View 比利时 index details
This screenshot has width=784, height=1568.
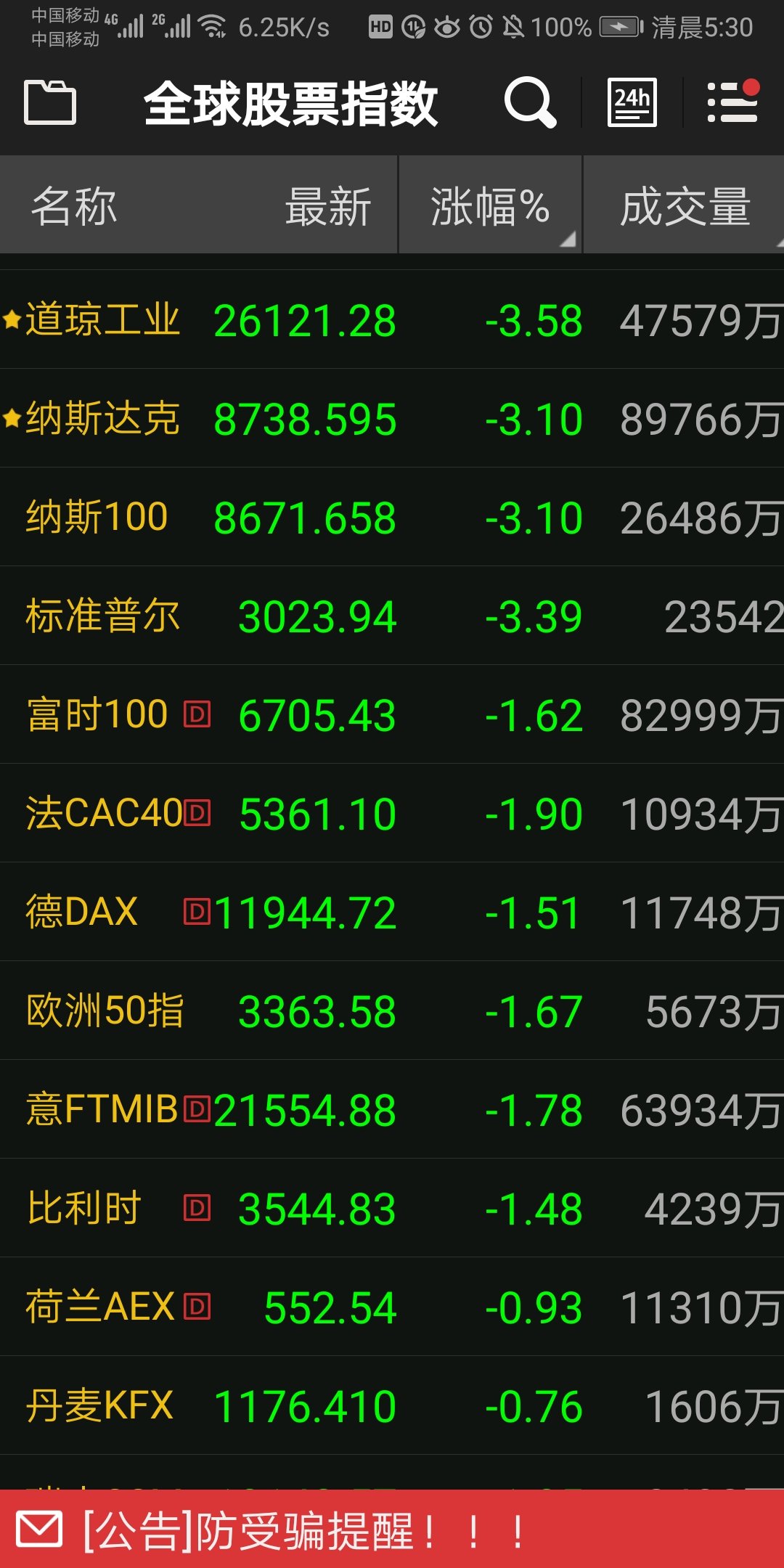point(392,1209)
